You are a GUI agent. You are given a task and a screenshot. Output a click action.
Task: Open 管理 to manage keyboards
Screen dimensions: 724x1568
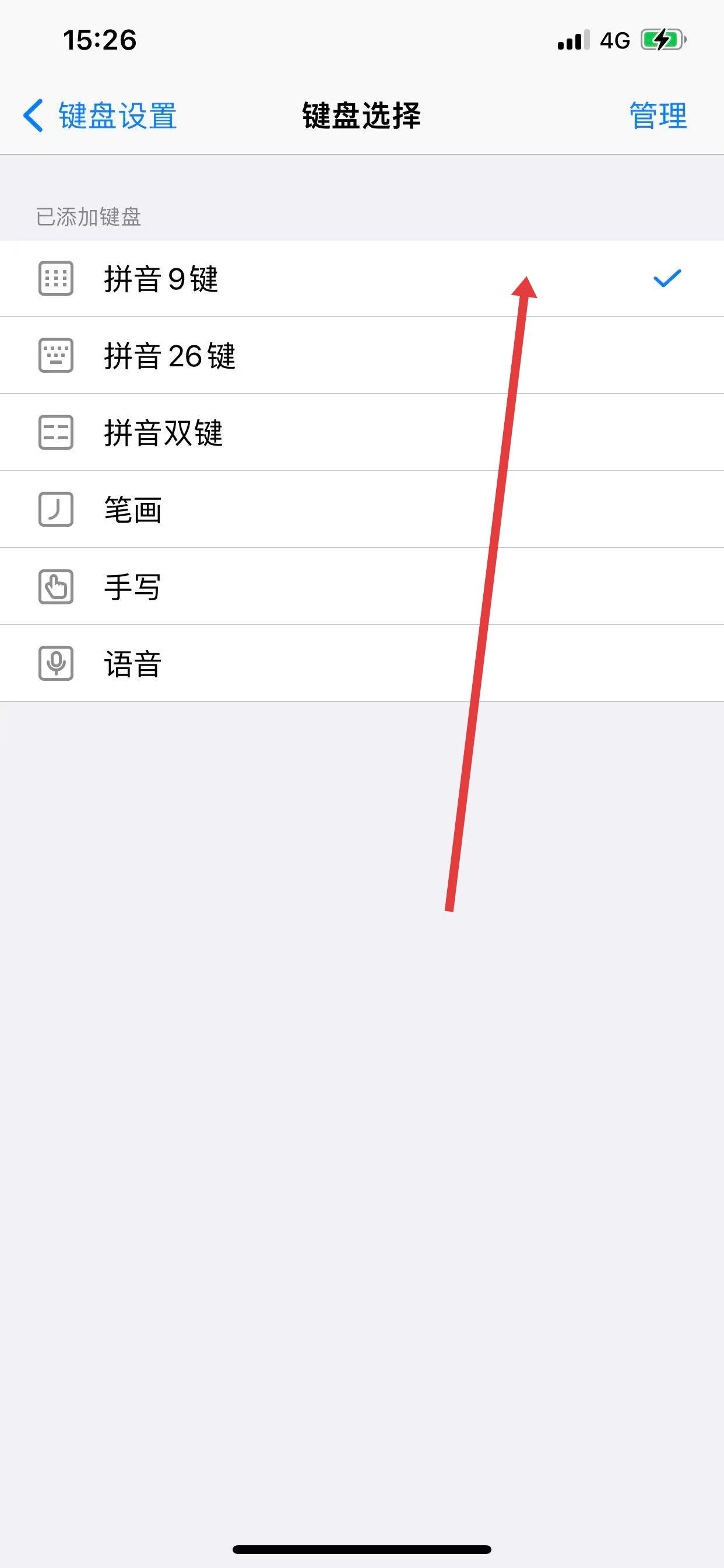tap(657, 116)
